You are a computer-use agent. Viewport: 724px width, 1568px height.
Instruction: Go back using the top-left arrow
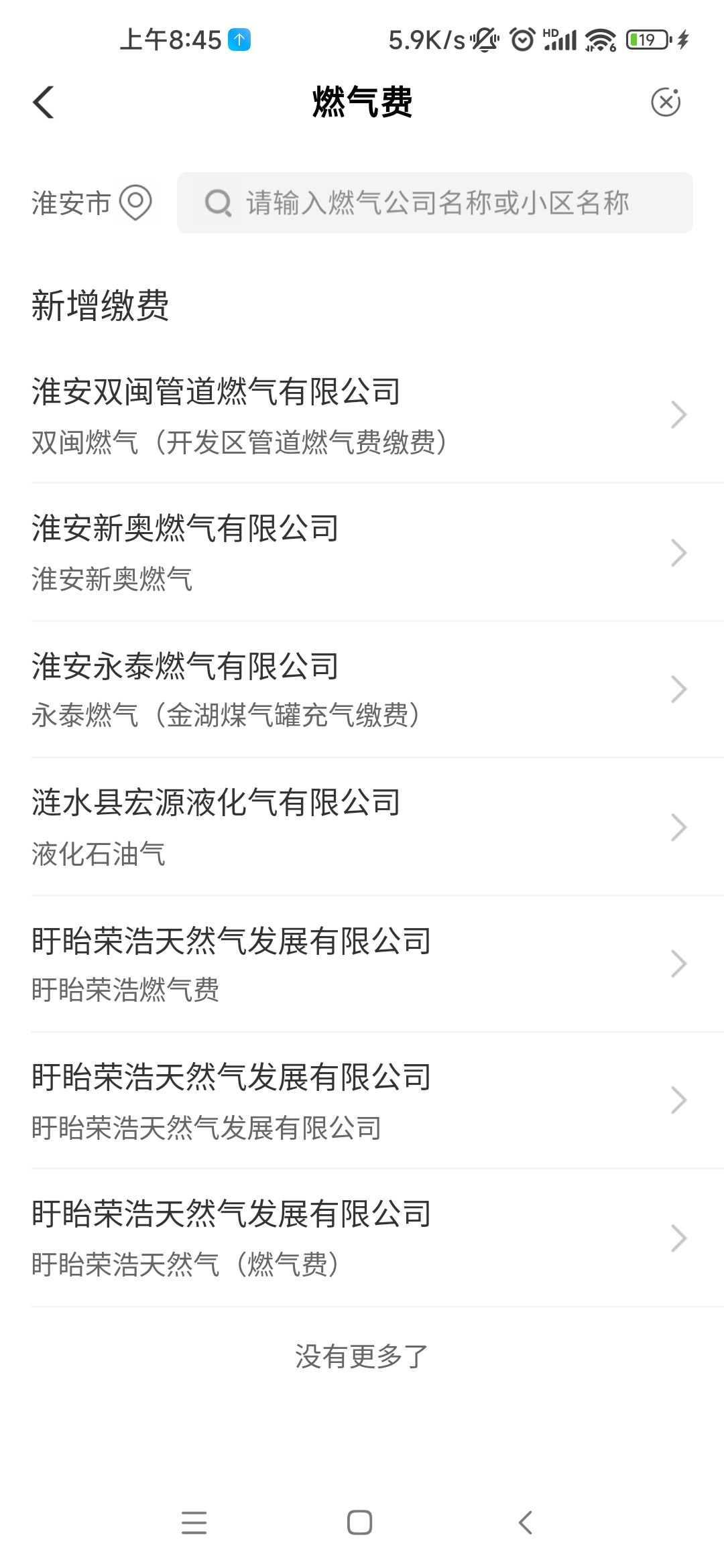click(x=44, y=103)
